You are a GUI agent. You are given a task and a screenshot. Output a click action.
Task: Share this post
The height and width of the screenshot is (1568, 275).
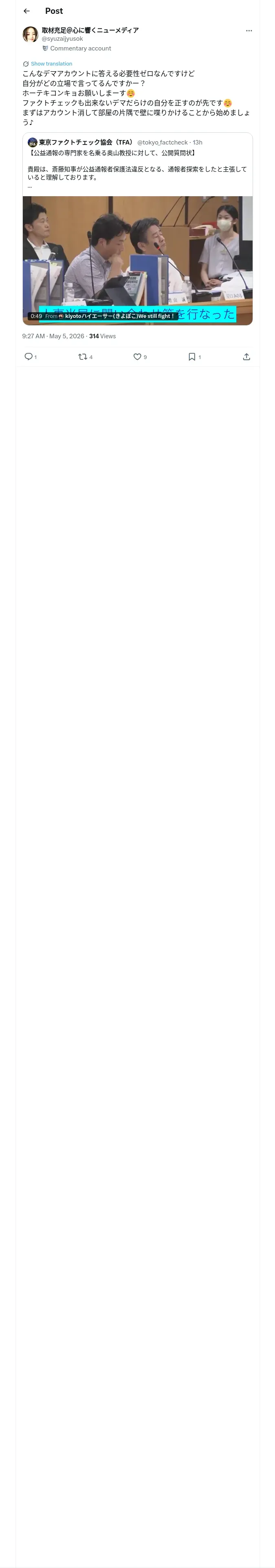tap(246, 357)
